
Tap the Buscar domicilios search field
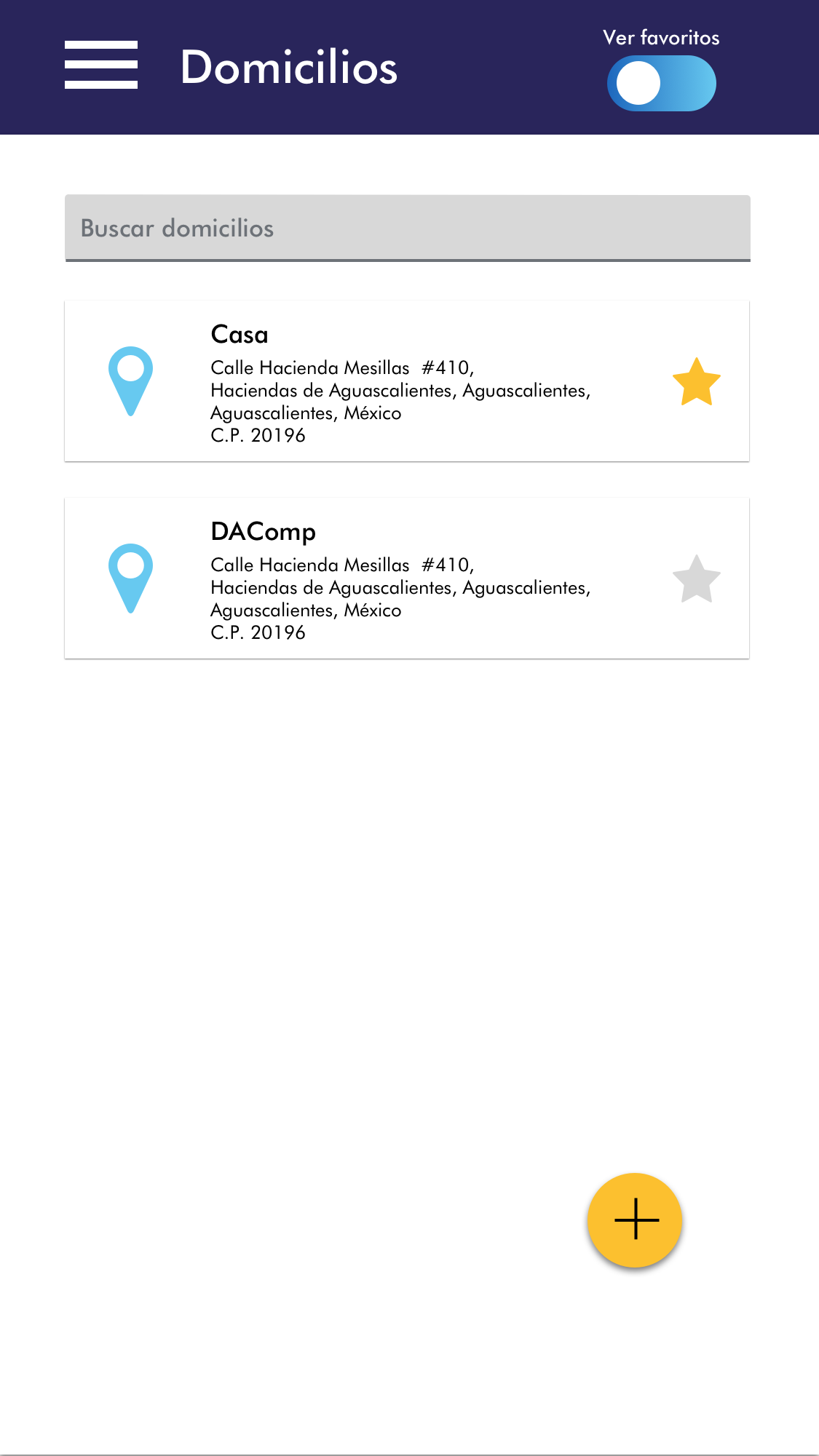coord(407,228)
